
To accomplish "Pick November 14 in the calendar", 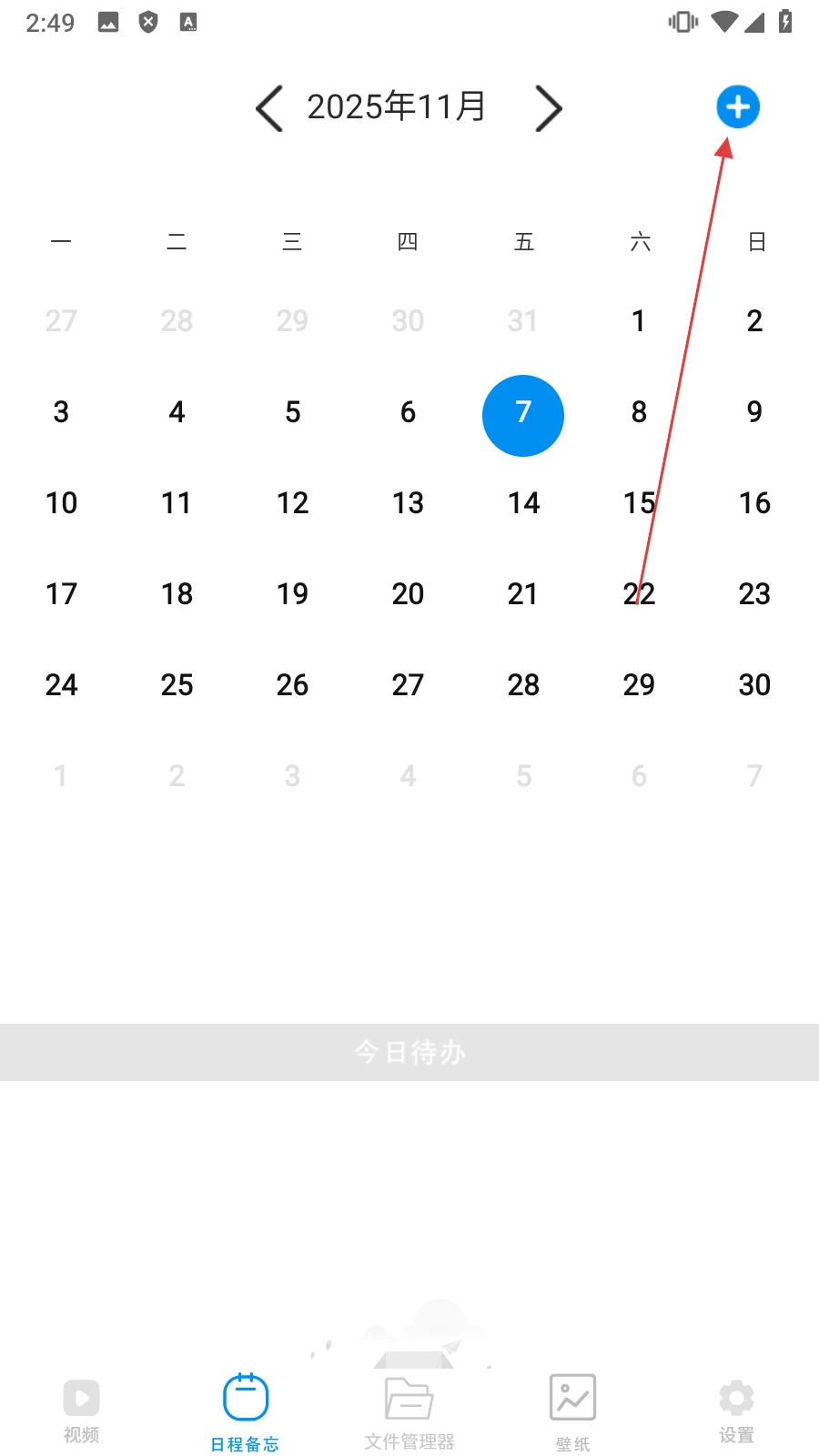I will click(523, 503).
